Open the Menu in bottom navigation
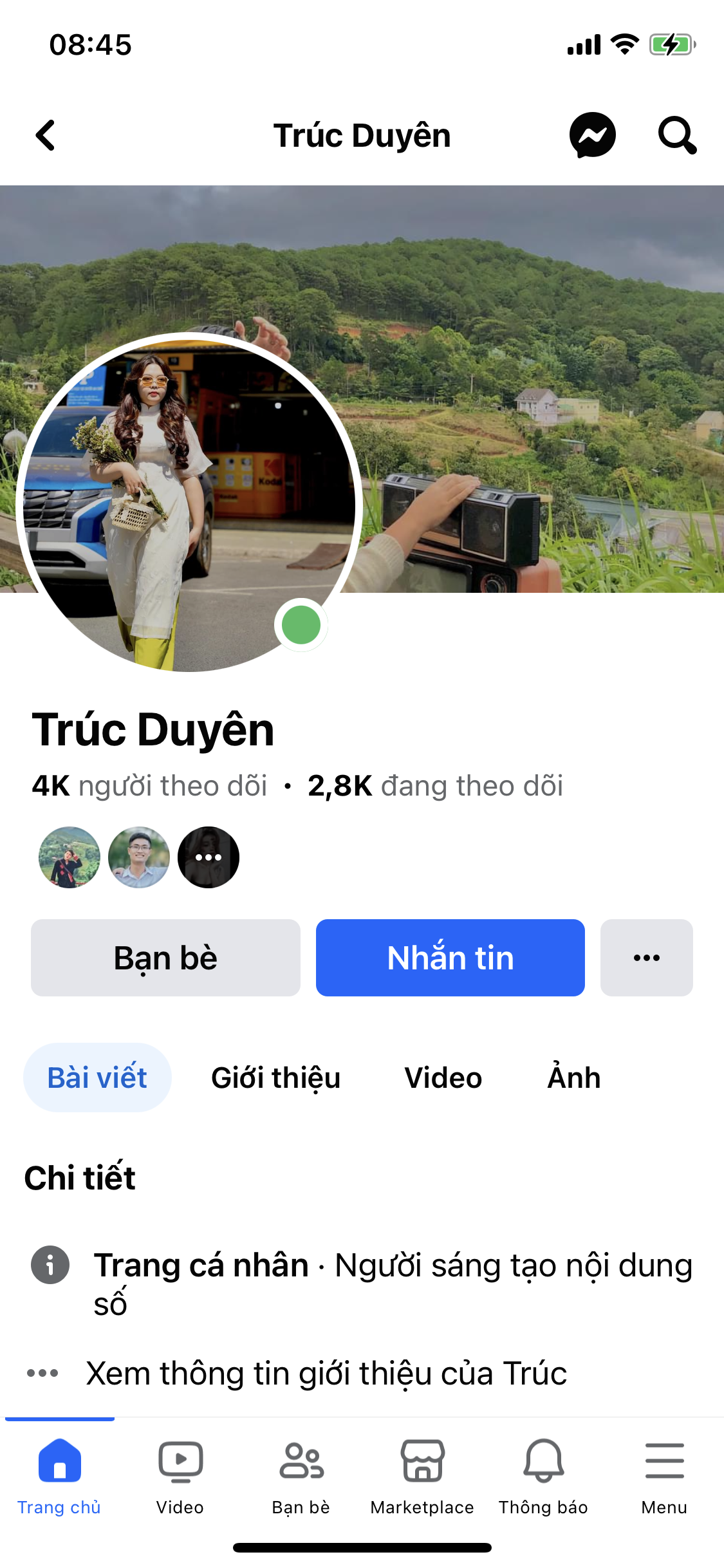Screen dimensions: 724x1568 point(664,1475)
